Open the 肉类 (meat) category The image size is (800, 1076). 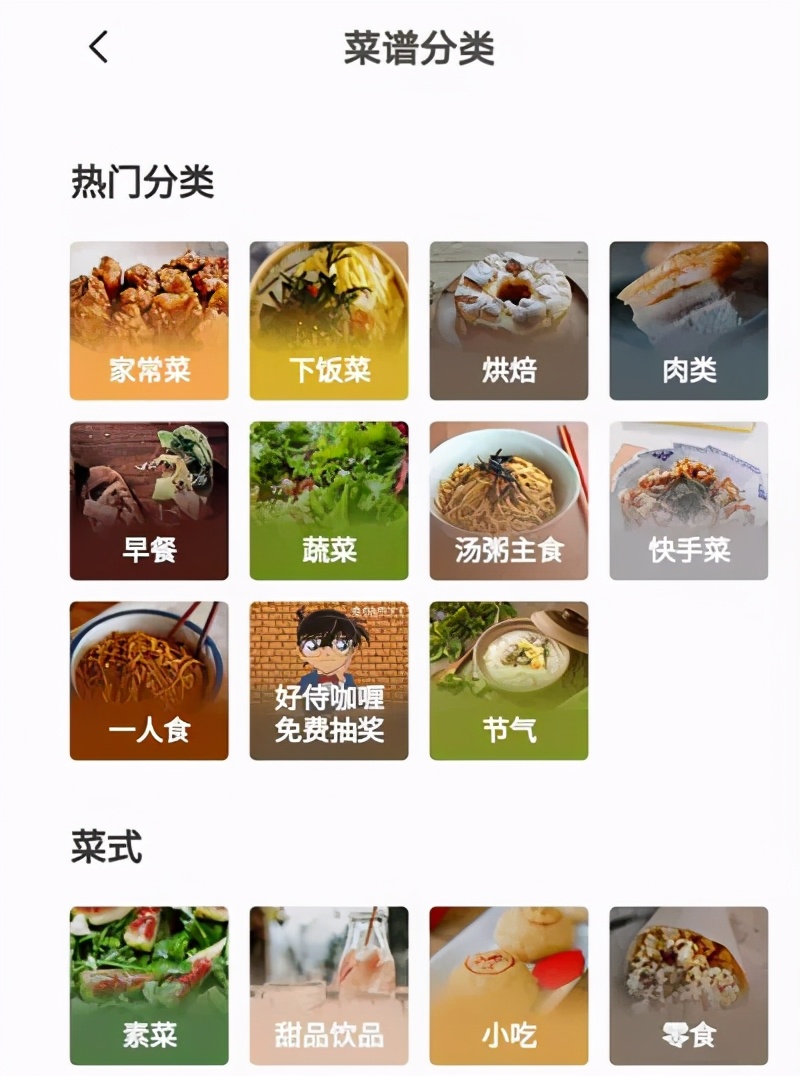[x=688, y=320]
